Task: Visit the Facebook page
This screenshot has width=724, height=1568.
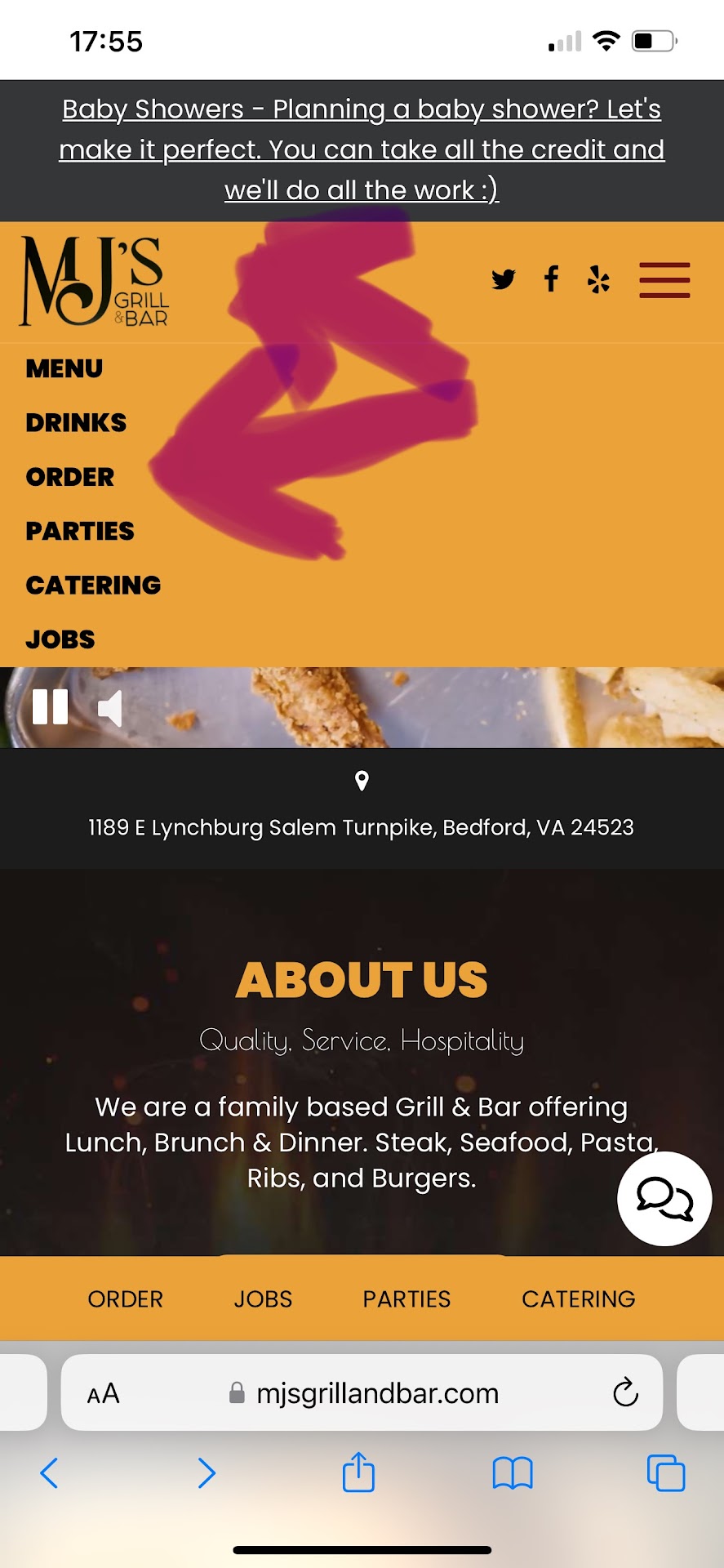Action: coord(552,279)
